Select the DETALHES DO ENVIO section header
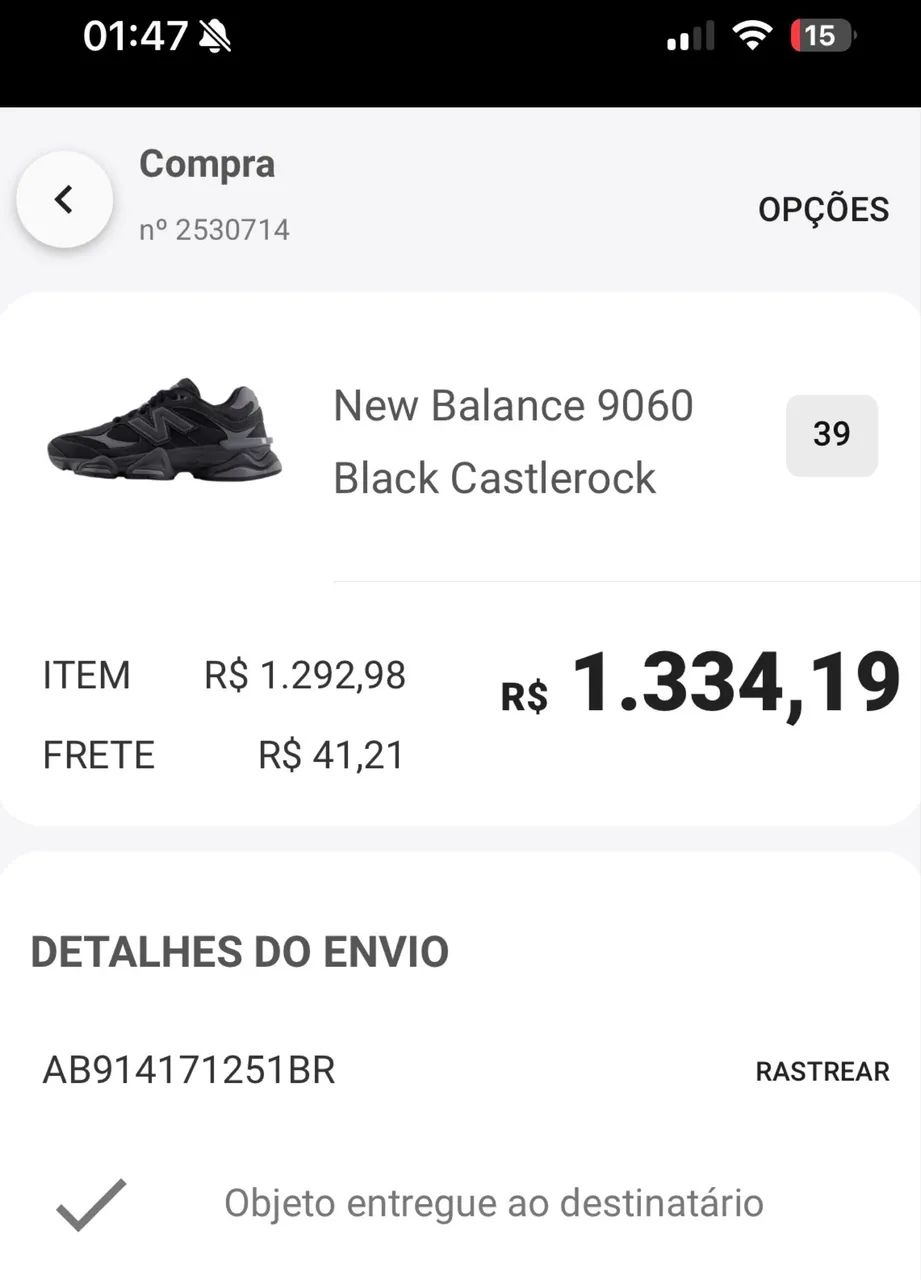Viewport: 921px width, 1280px height. point(240,951)
